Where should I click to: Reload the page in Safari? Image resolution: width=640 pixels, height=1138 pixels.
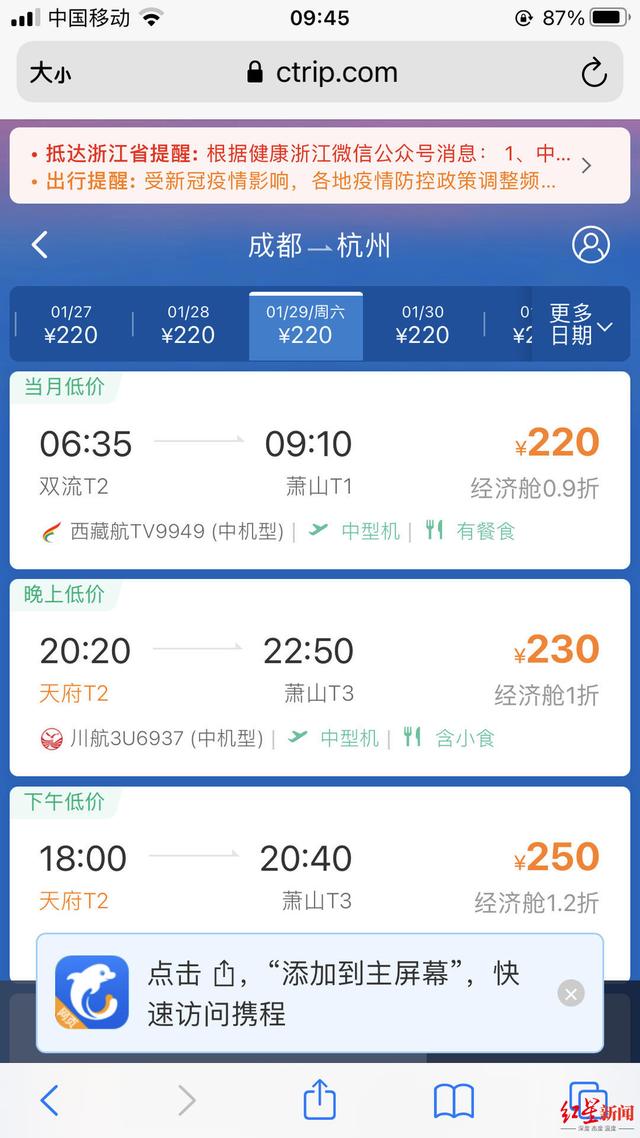pos(593,73)
